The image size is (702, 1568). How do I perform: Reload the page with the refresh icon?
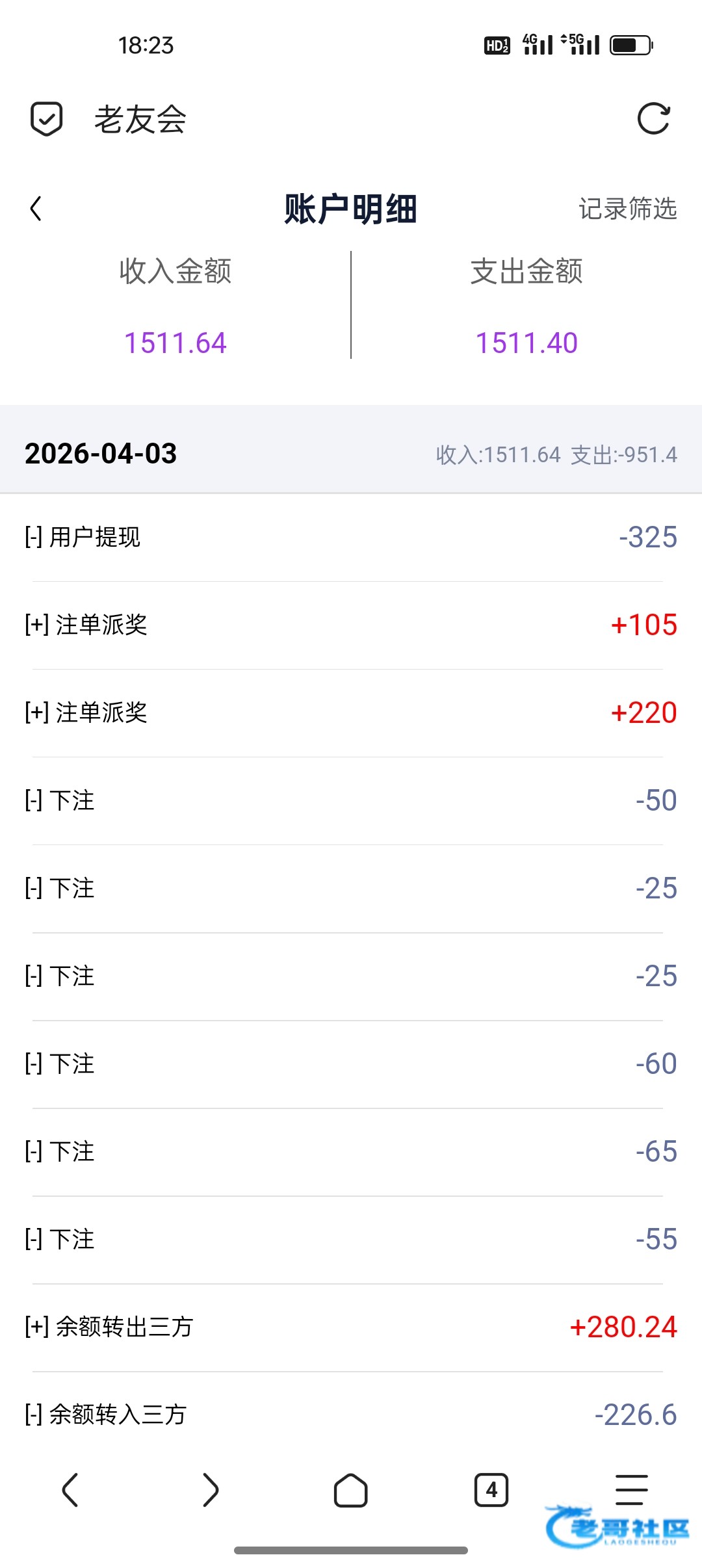tap(653, 119)
